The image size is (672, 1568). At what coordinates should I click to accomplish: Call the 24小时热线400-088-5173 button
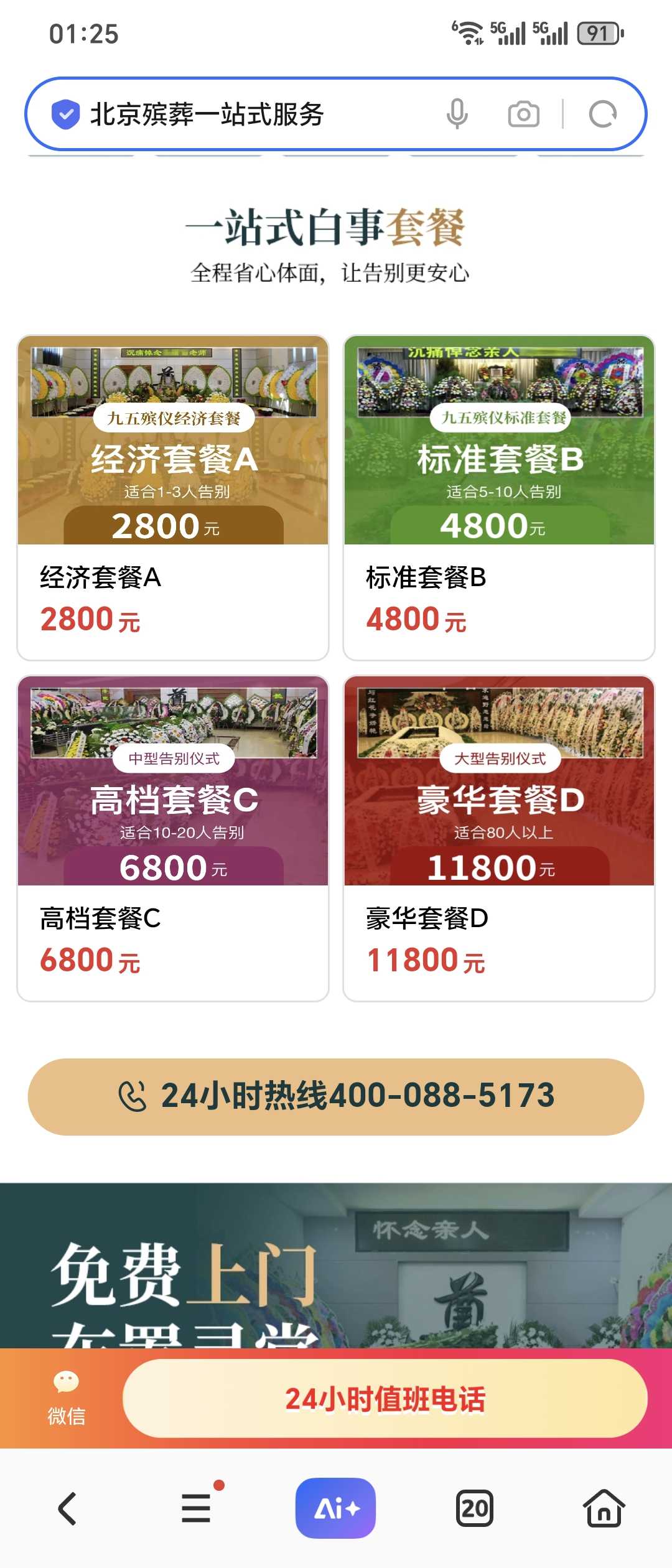pyautogui.click(x=336, y=1096)
